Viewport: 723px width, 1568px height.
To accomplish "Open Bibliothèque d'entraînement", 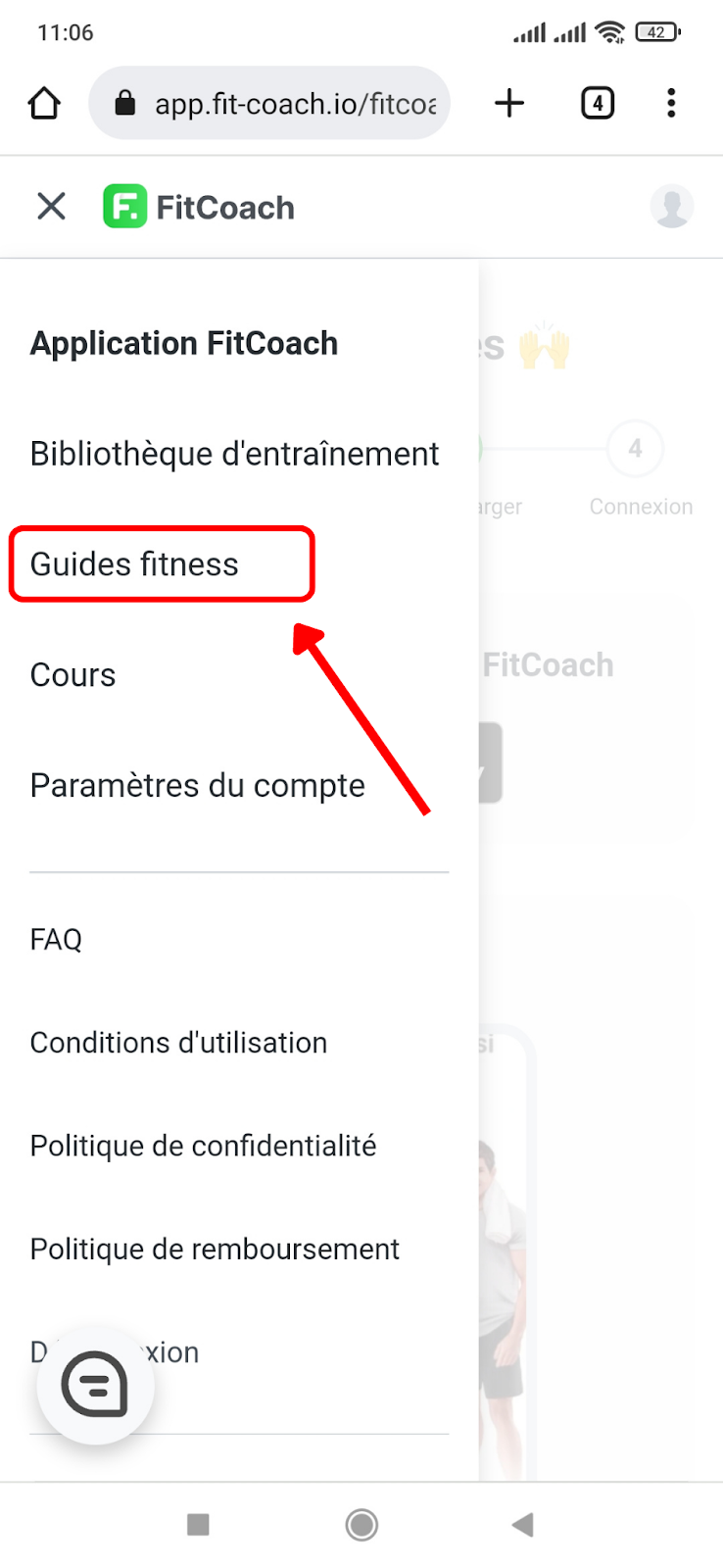I will (234, 454).
